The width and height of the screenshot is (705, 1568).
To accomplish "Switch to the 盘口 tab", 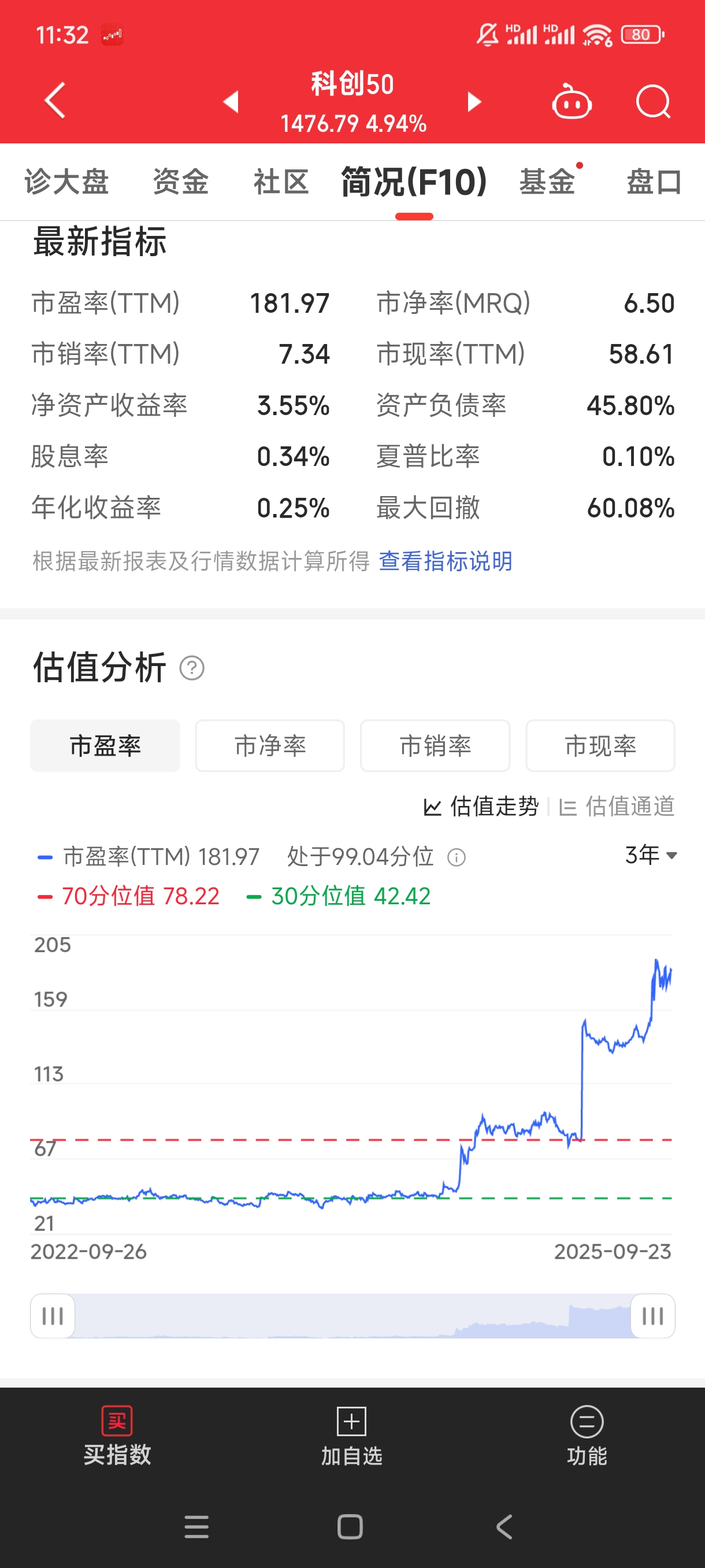I will [654, 182].
